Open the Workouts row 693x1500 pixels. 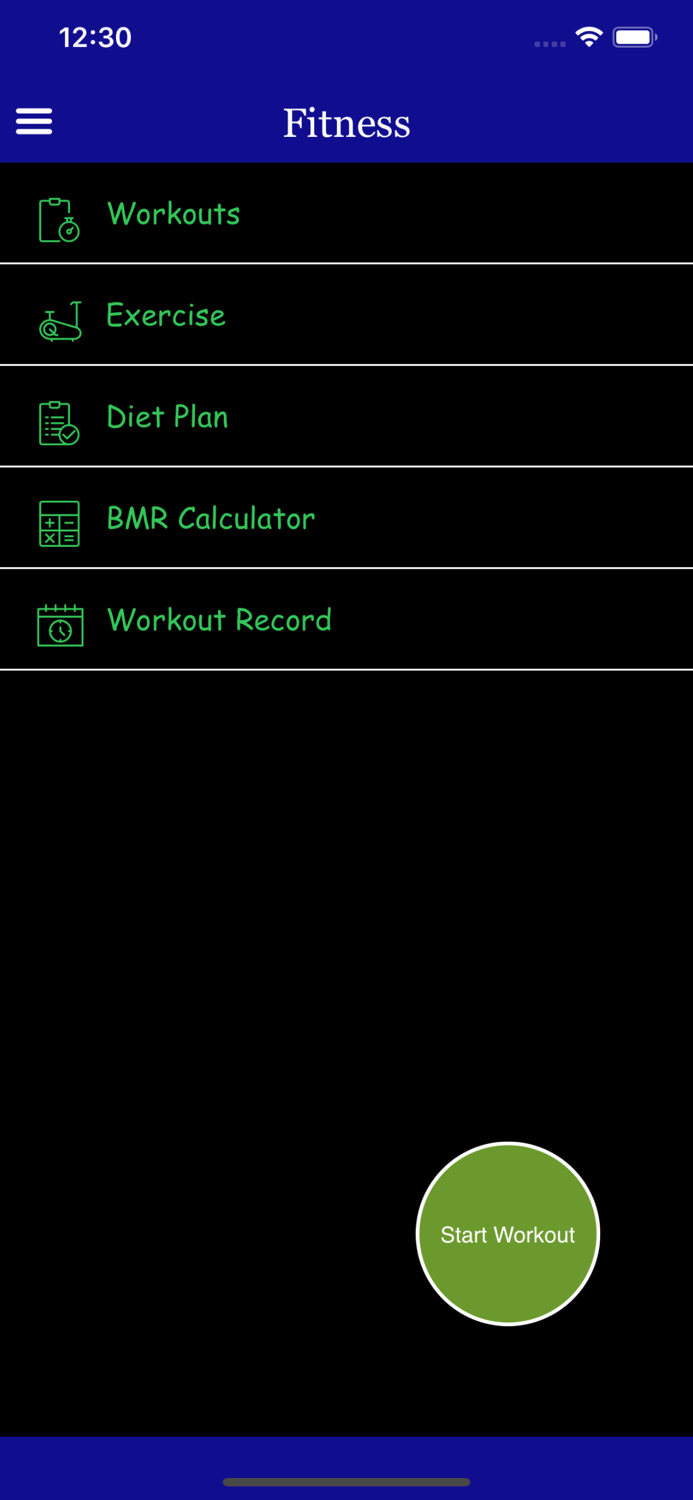(346, 213)
